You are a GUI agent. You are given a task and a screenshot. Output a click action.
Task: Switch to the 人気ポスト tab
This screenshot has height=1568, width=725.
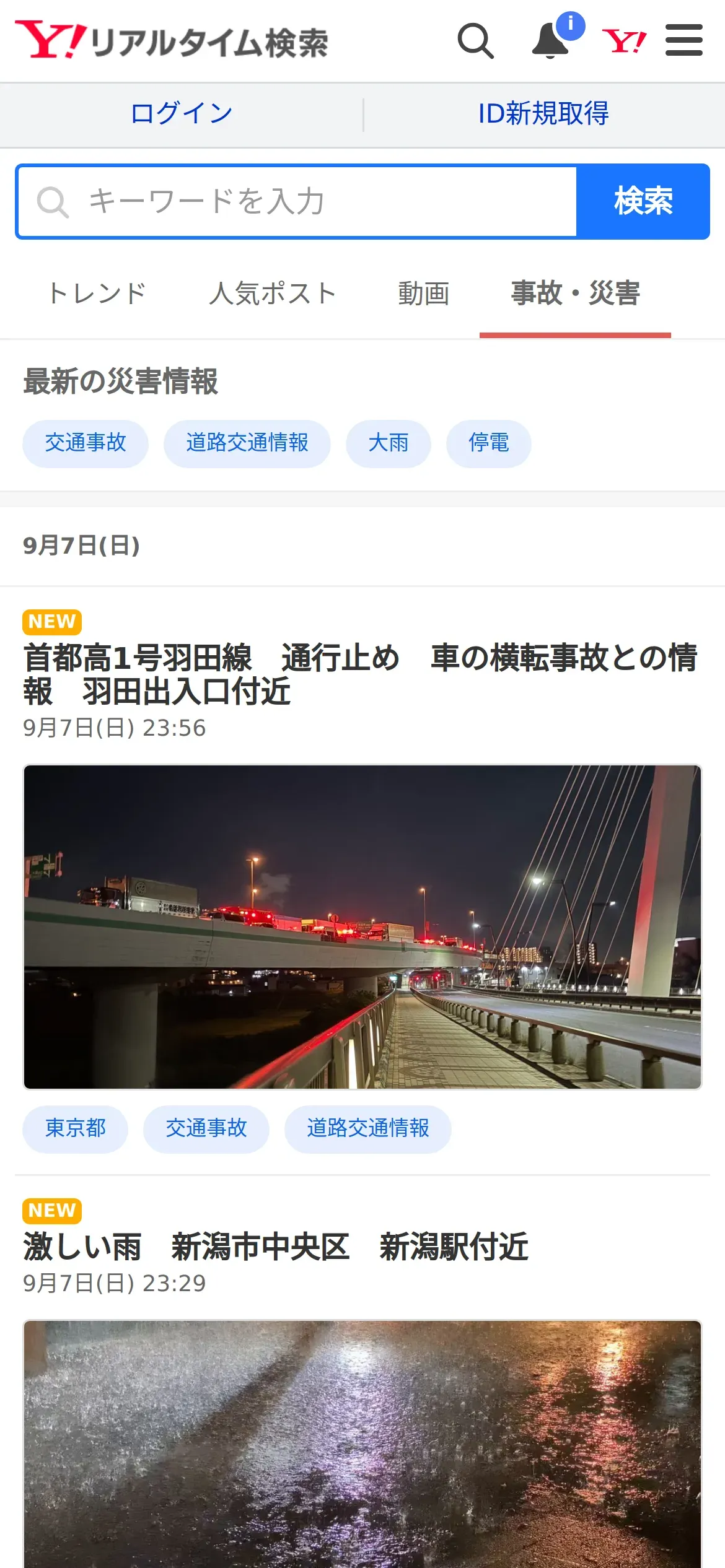tap(273, 294)
